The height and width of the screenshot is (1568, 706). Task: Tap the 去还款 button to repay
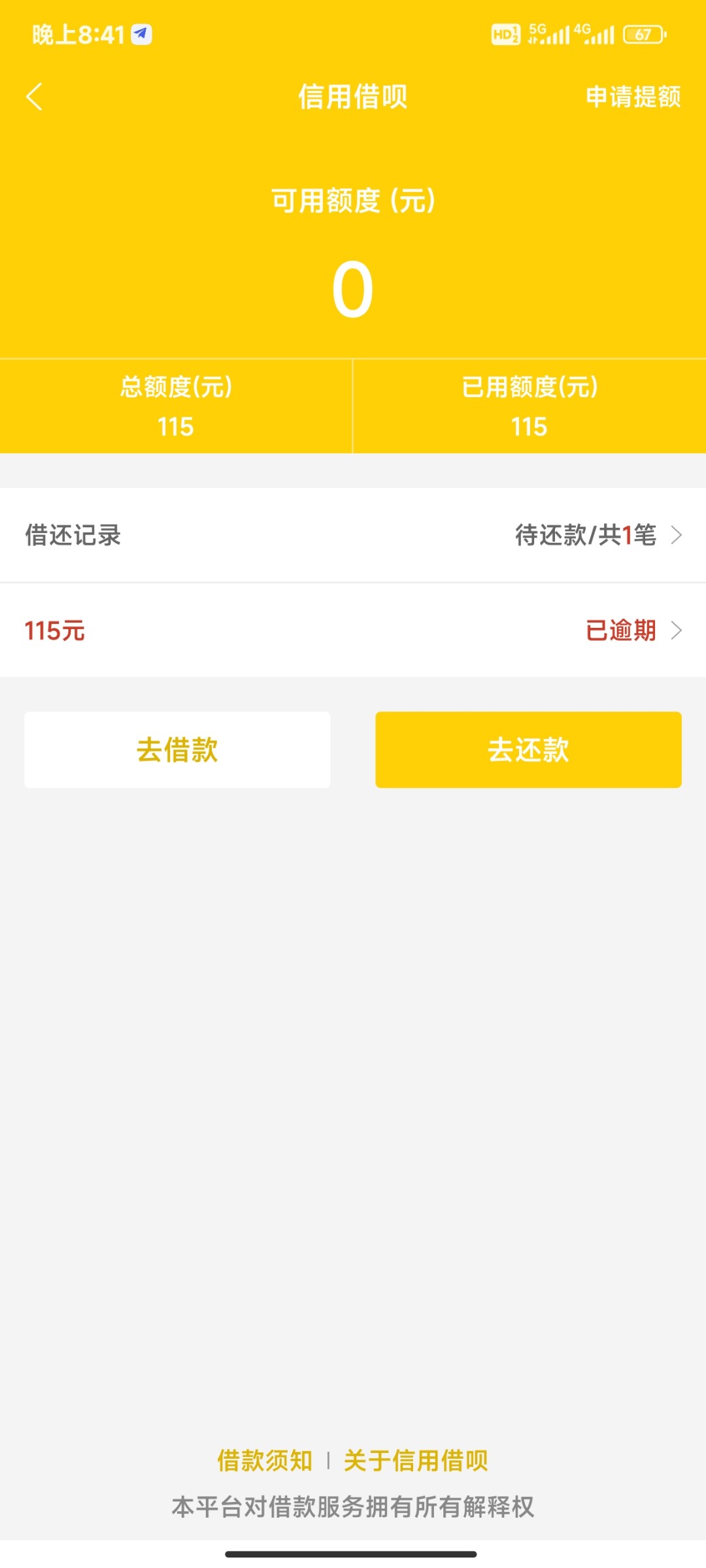[x=528, y=749]
